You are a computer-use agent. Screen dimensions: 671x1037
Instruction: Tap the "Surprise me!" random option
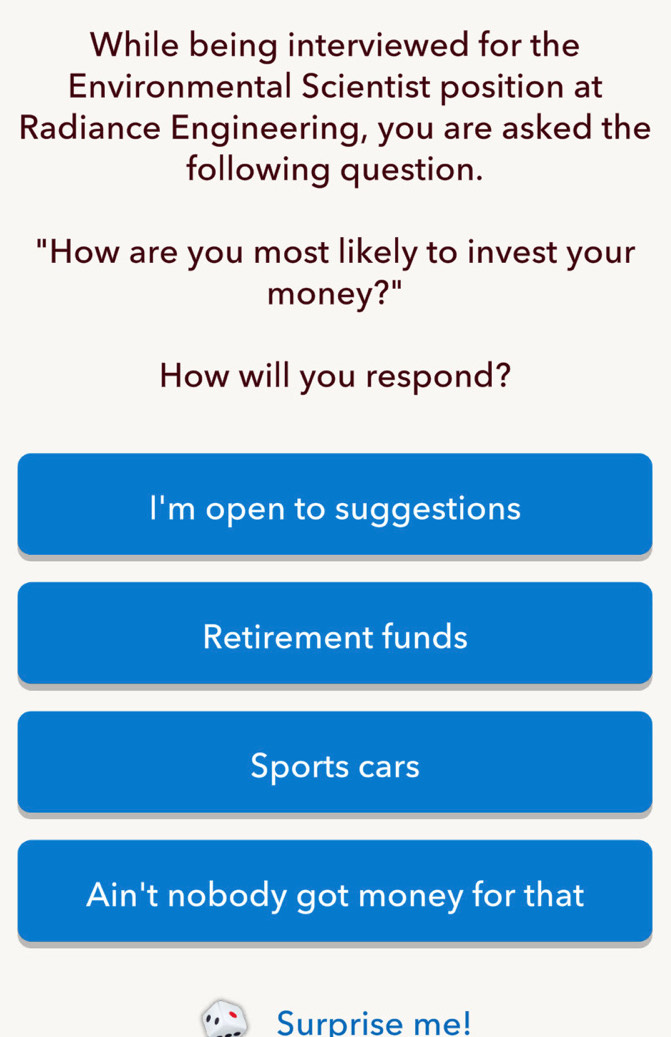[x=371, y=1021]
